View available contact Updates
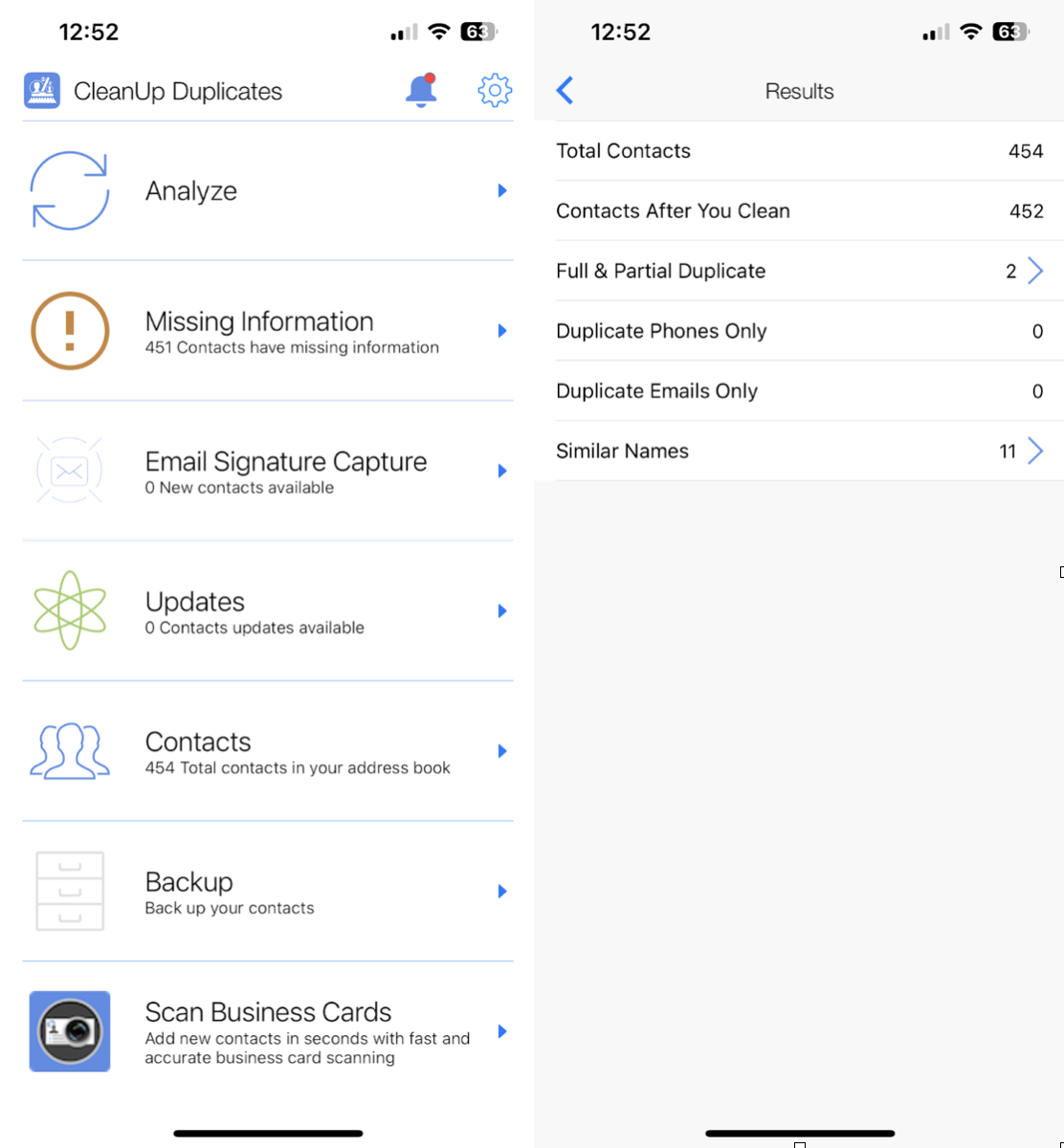 (268, 611)
